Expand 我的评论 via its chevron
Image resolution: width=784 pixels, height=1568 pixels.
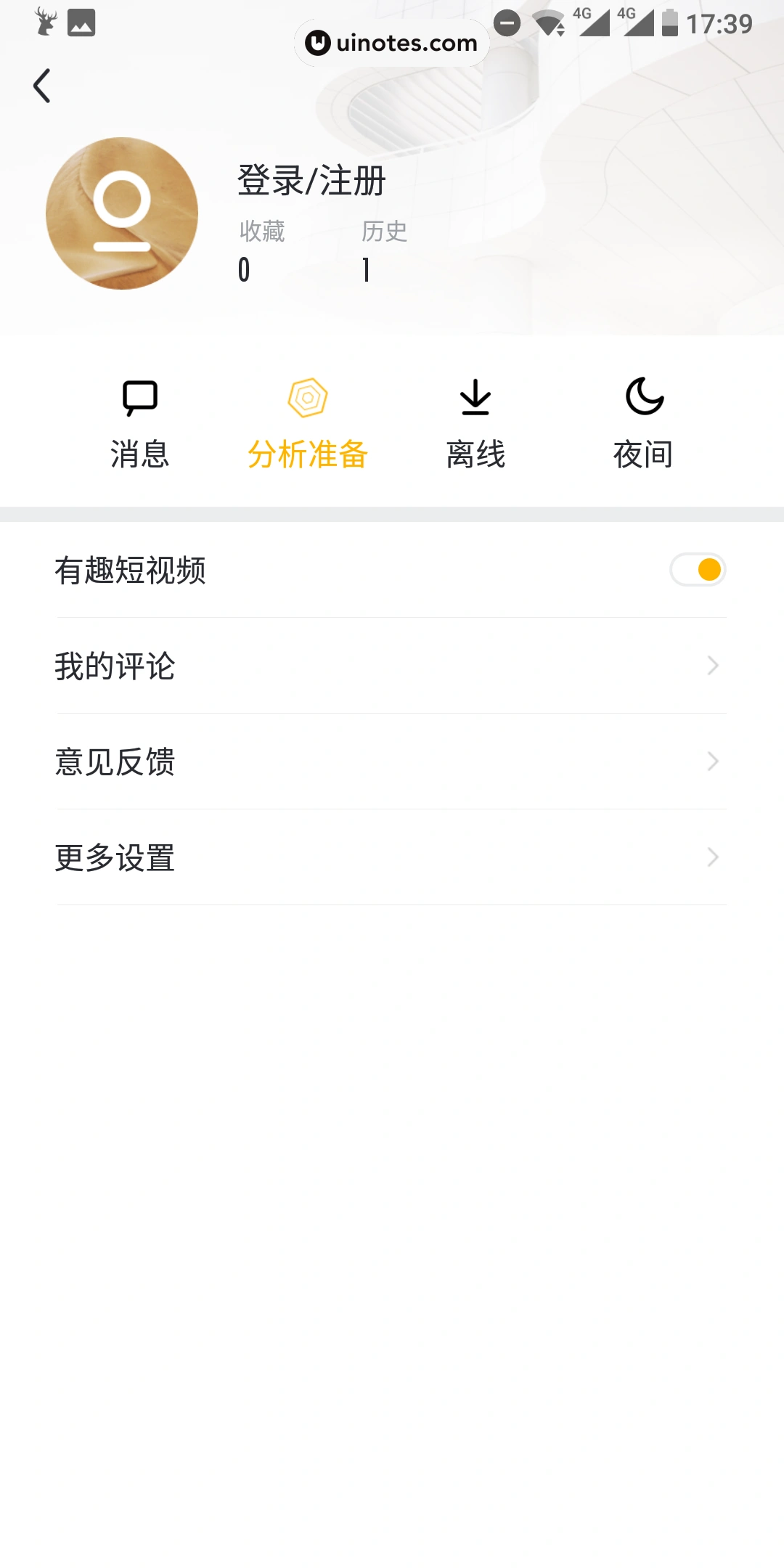click(x=713, y=665)
